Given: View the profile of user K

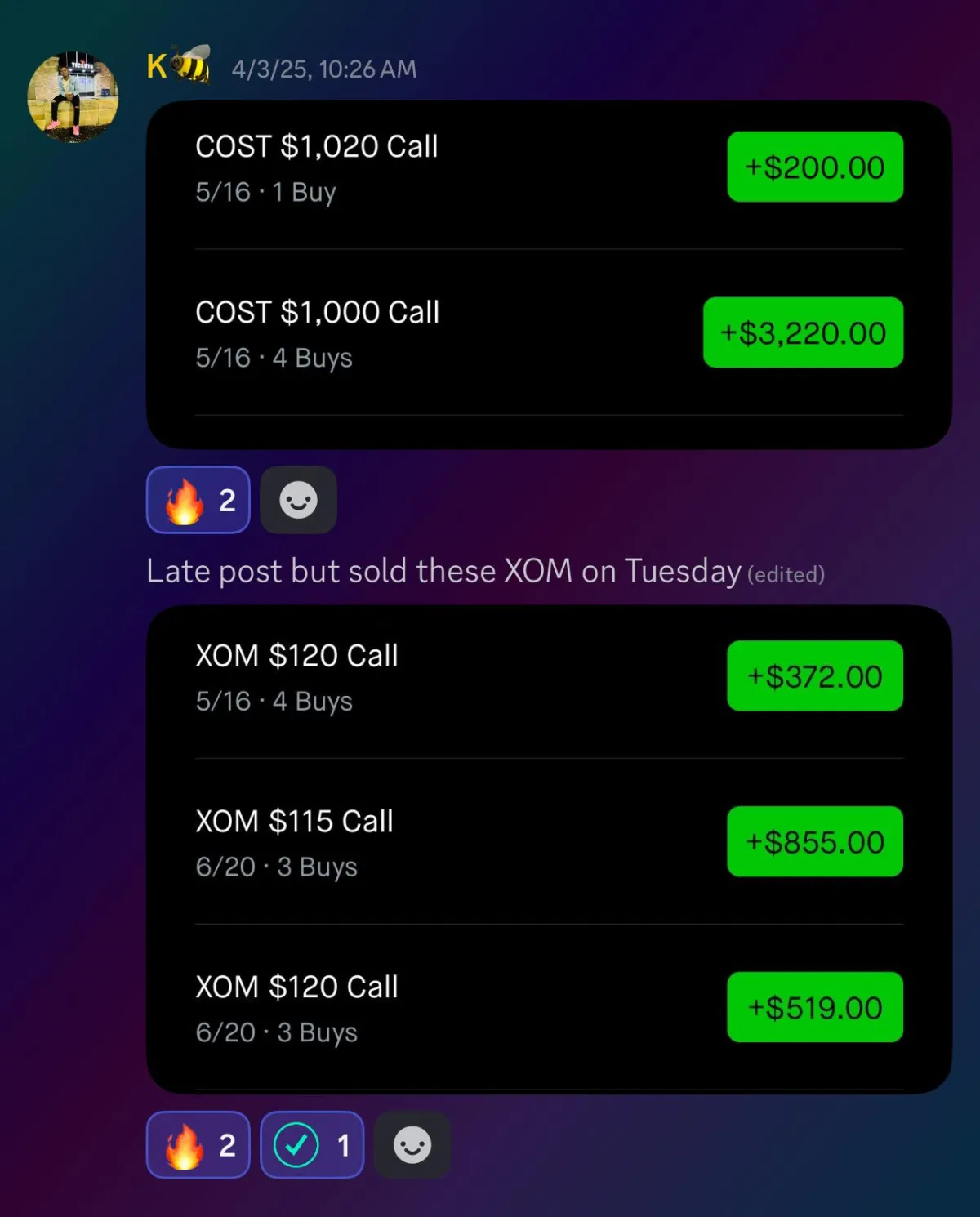Looking at the screenshot, I should click(x=178, y=65).
